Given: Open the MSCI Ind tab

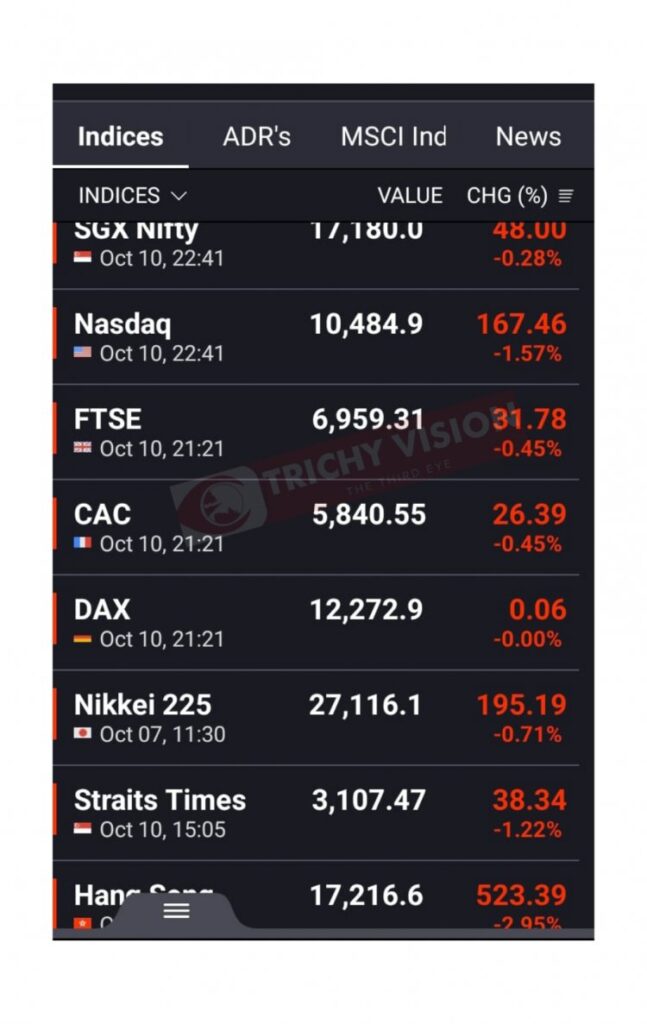Looking at the screenshot, I should pyautogui.click(x=393, y=137).
